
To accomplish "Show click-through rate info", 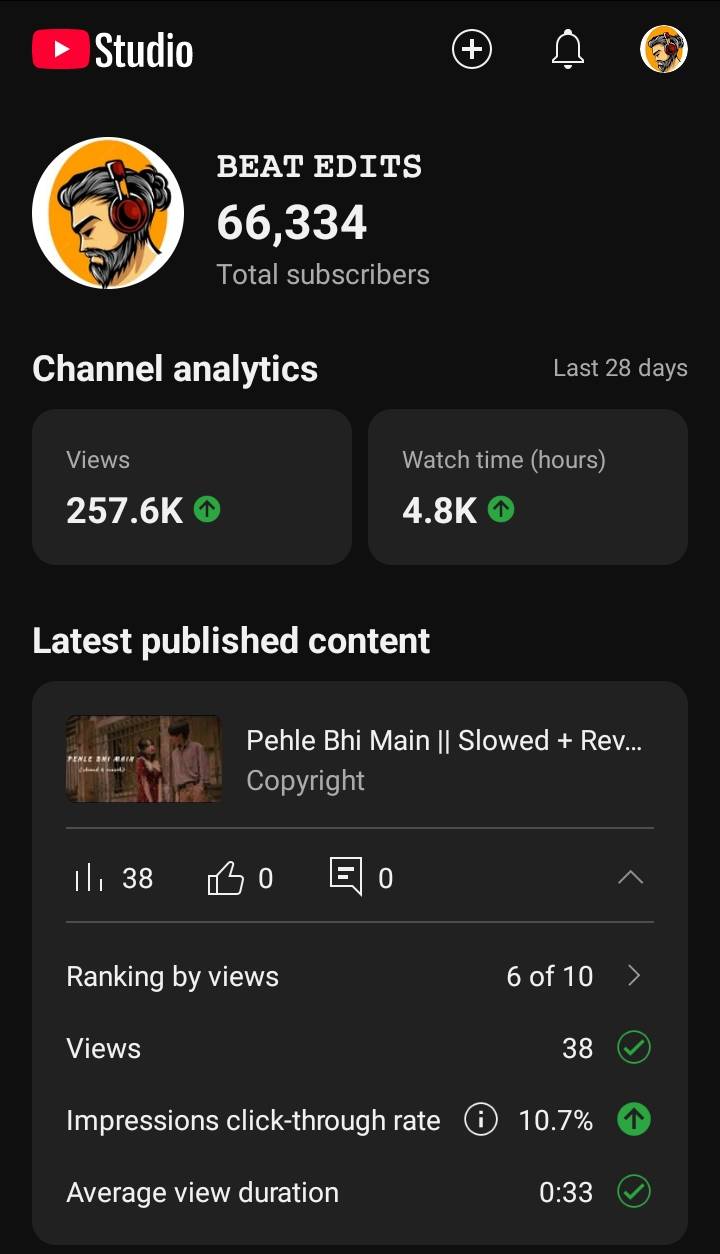I will point(481,1120).
